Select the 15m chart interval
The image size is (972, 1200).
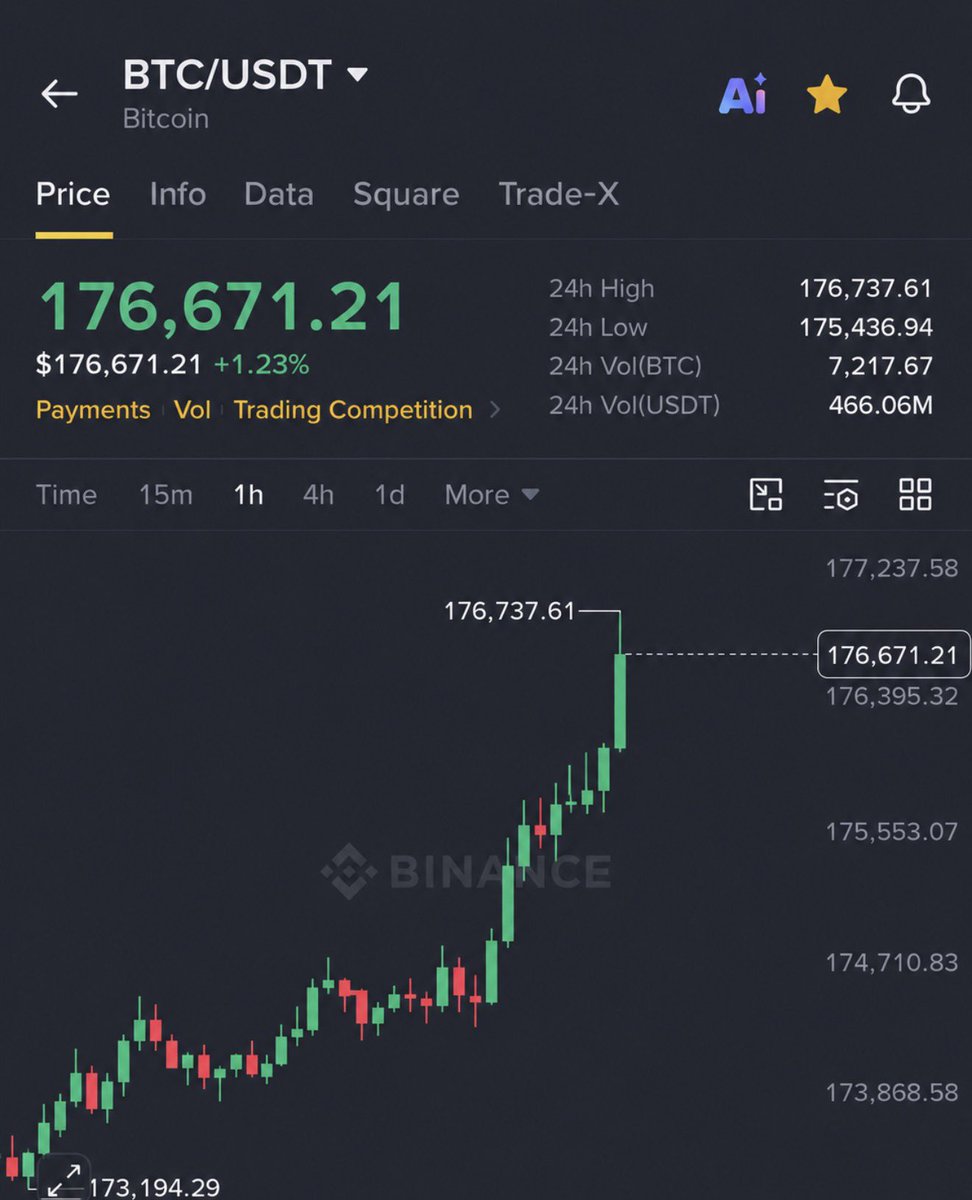[166, 495]
